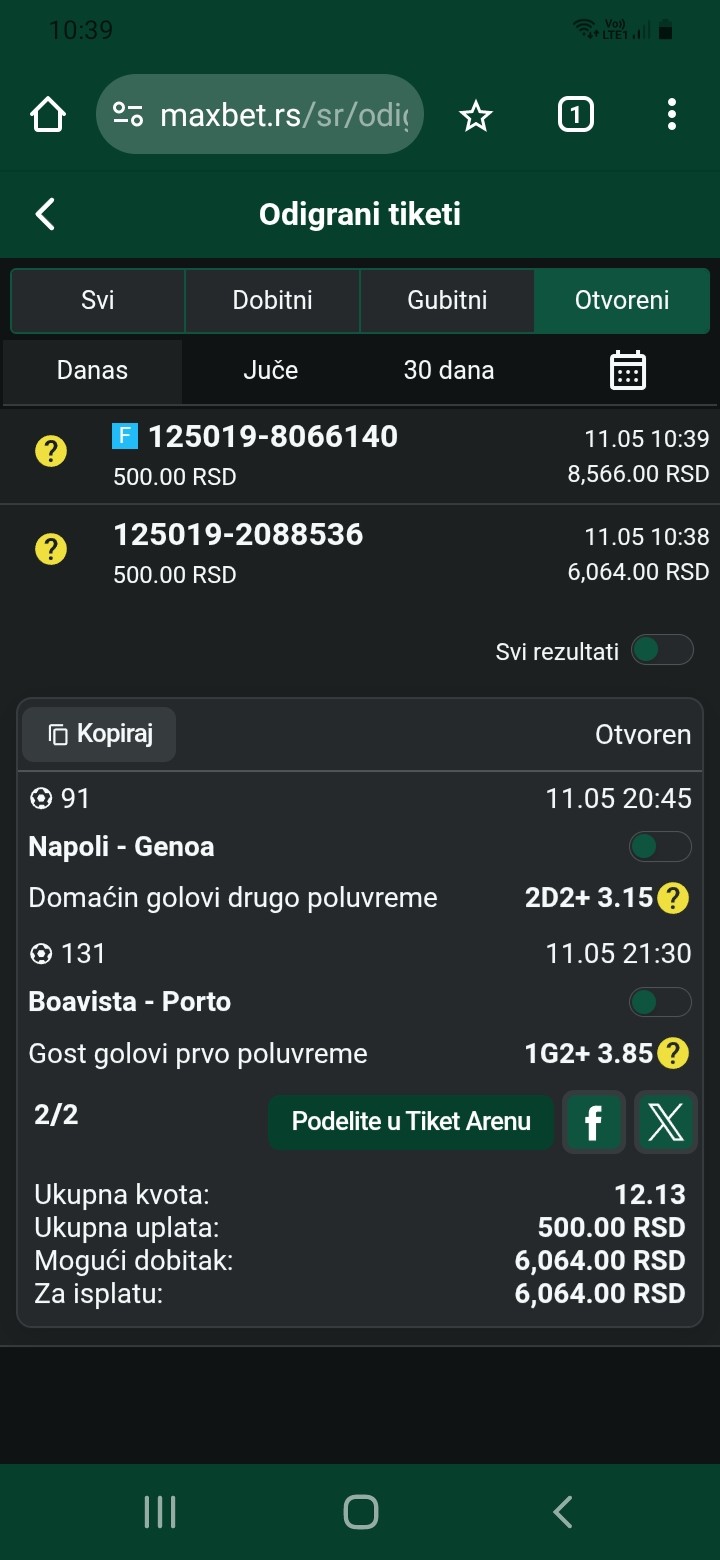Share the ticket on Facebook
Image resolution: width=720 pixels, height=1560 pixels.
pyautogui.click(x=594, y=1121)
